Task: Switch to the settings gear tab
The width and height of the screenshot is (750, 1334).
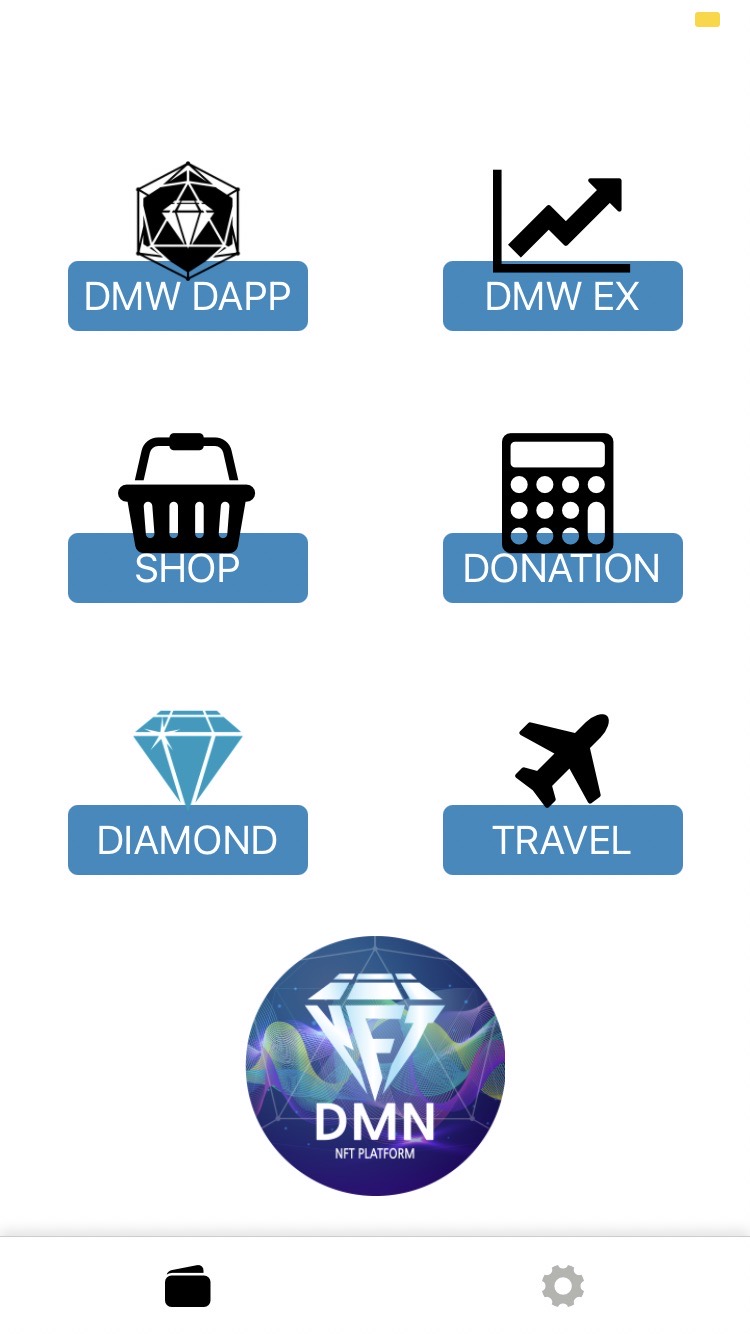Action: tap(563, 1286)
